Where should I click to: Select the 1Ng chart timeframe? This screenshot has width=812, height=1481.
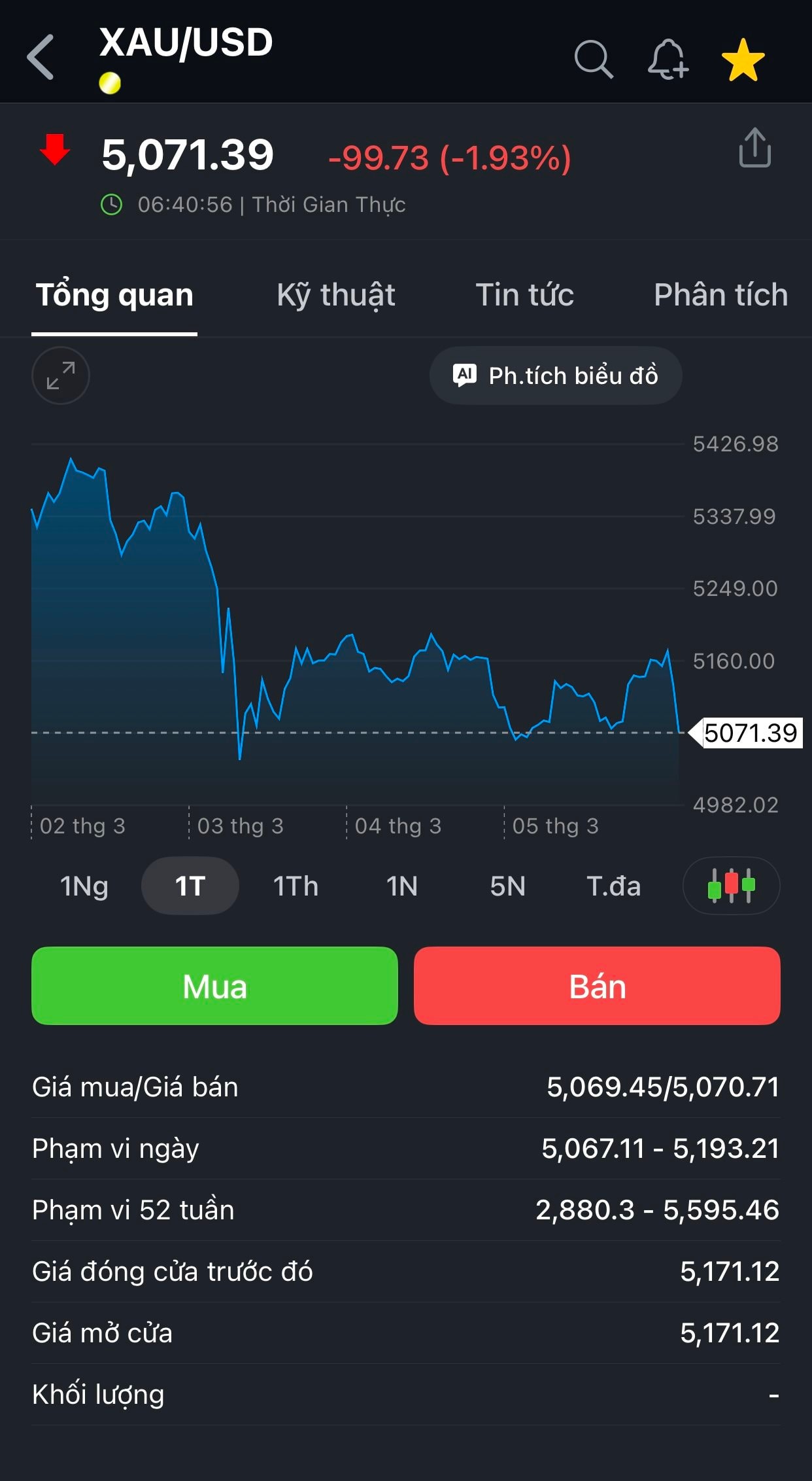pos(84,886)
